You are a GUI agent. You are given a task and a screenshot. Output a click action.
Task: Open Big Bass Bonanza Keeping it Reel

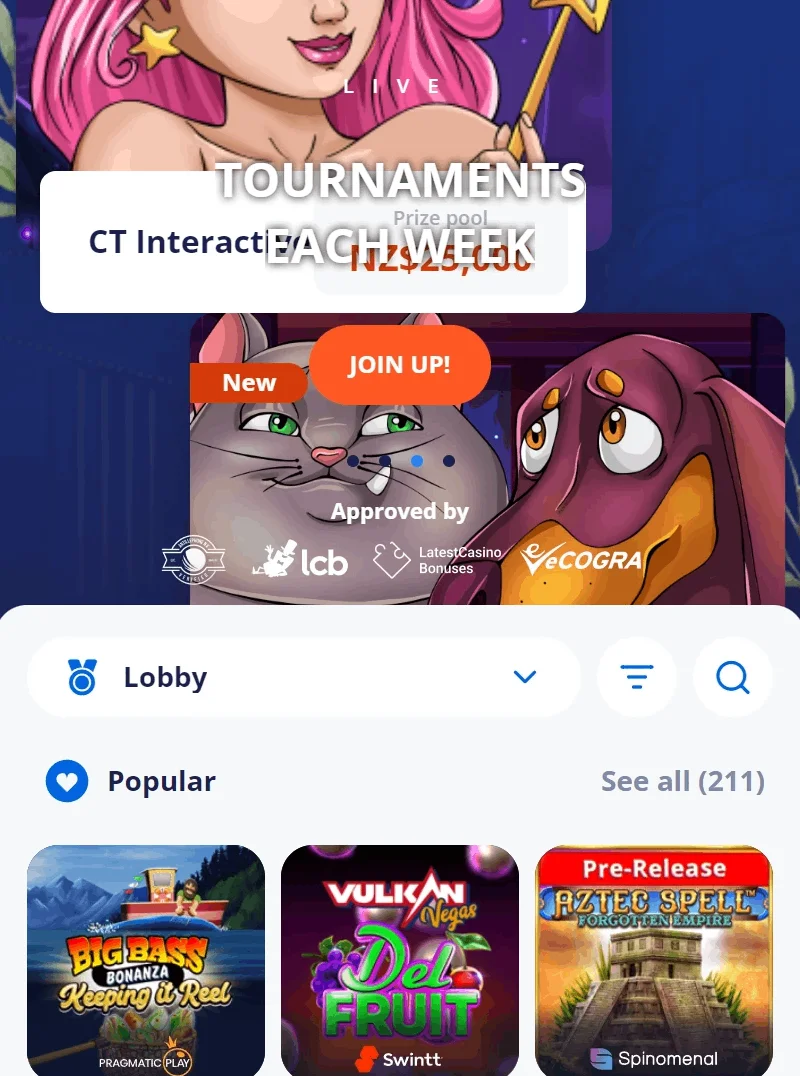tap(146, 960)
